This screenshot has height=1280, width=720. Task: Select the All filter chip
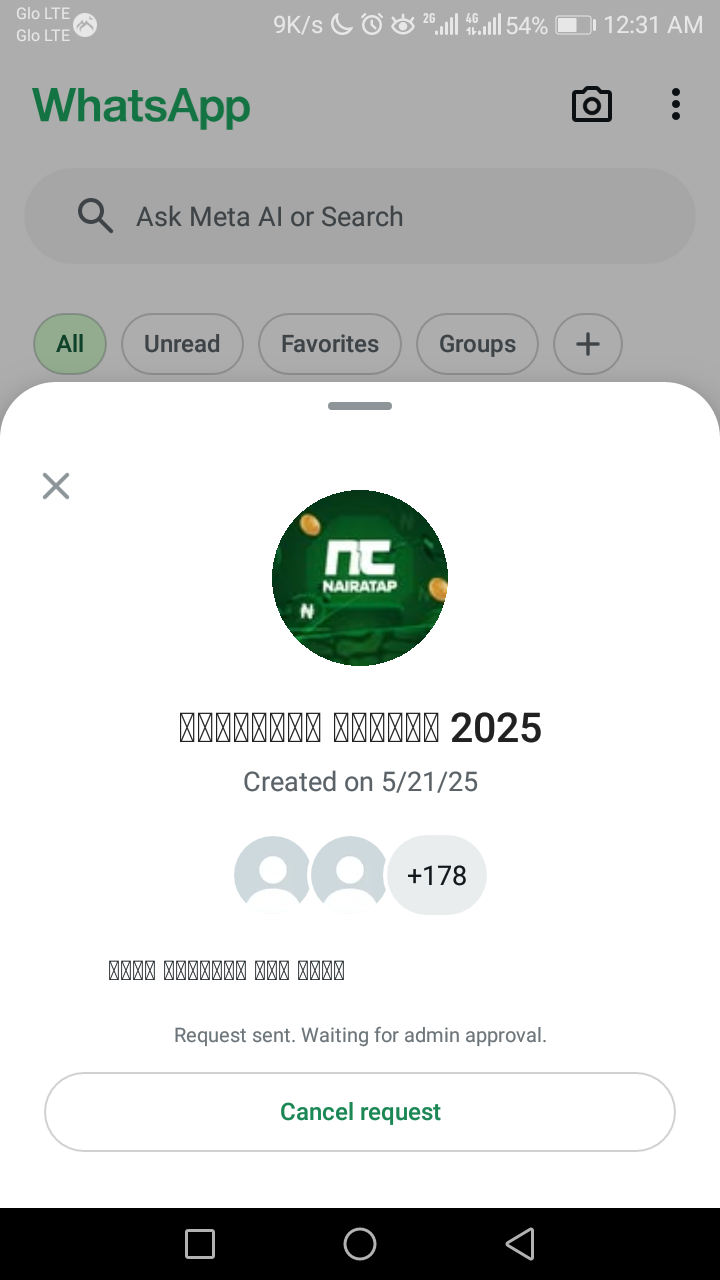(x=70, y=344)
